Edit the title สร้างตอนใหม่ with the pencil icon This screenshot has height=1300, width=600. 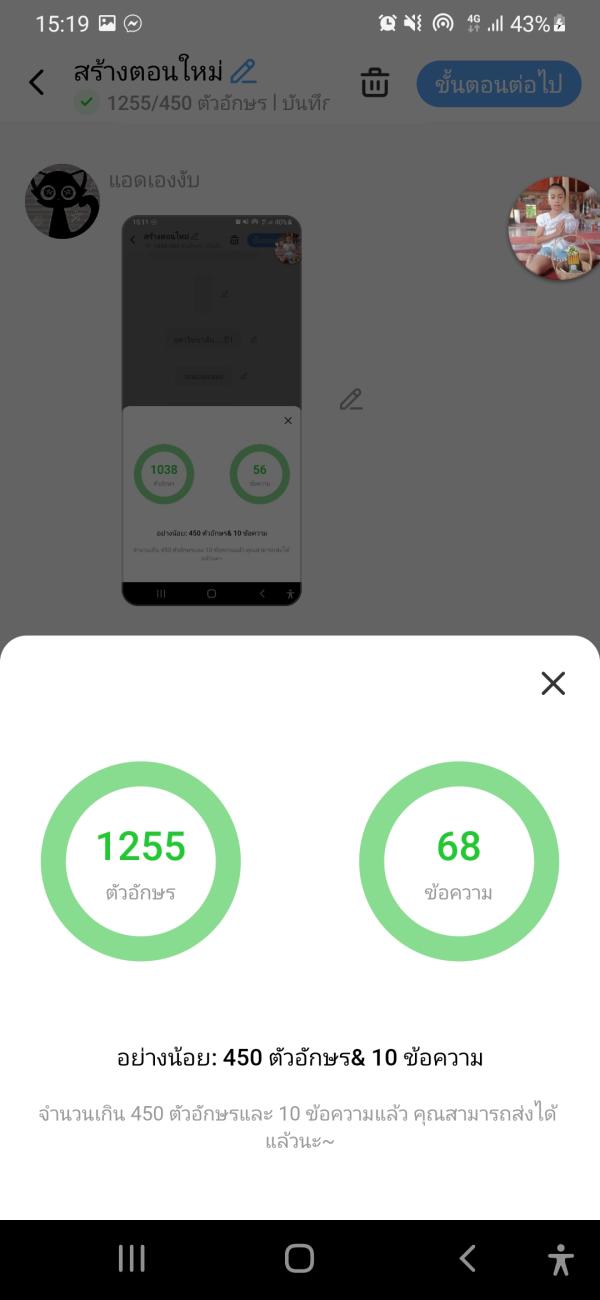tap(243, 71)
